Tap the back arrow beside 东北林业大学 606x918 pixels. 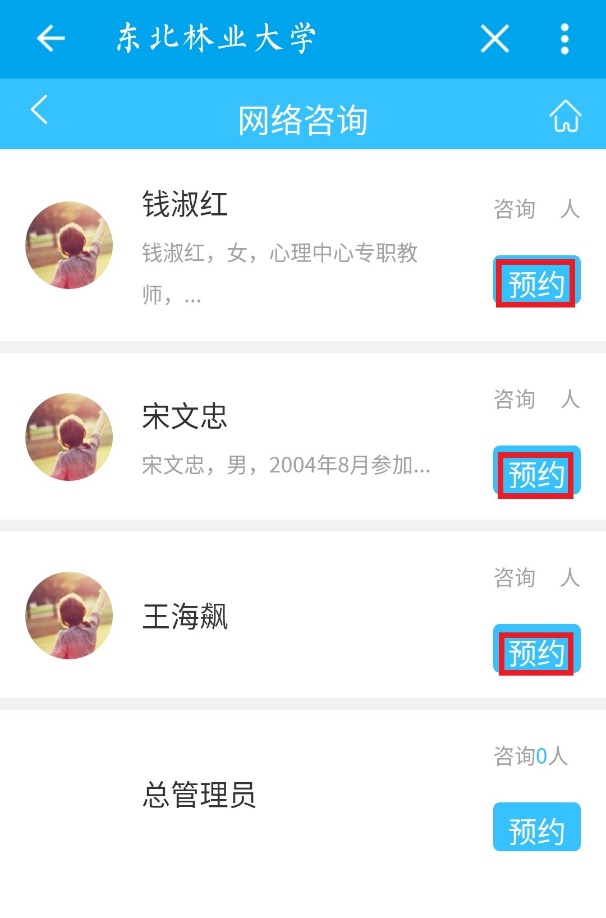point(50,39)
